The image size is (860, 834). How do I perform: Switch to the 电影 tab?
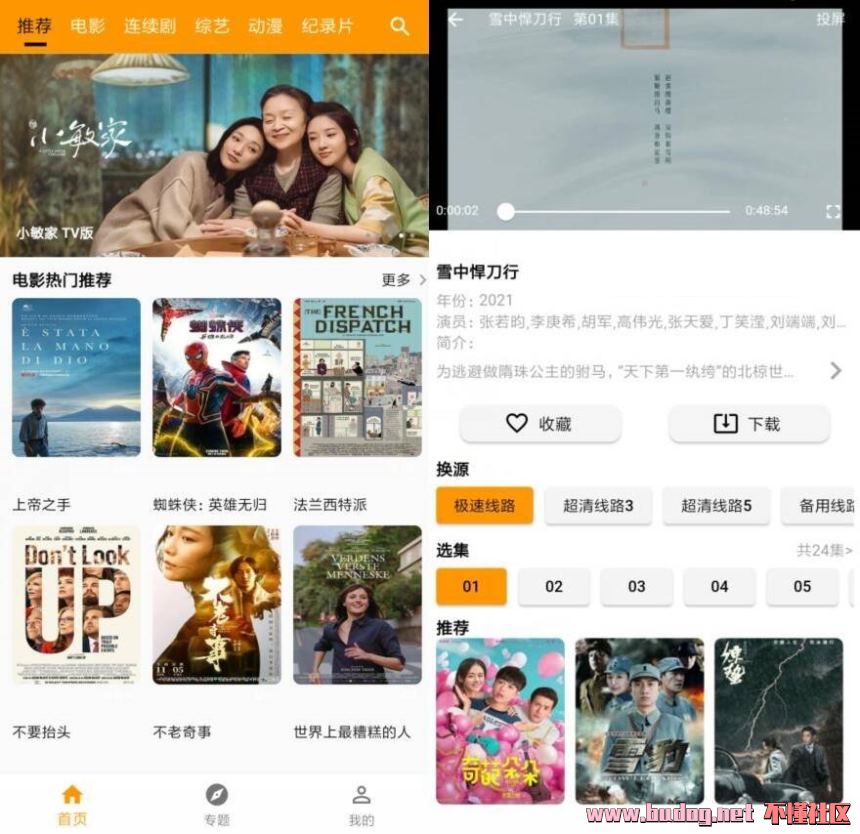88,27
